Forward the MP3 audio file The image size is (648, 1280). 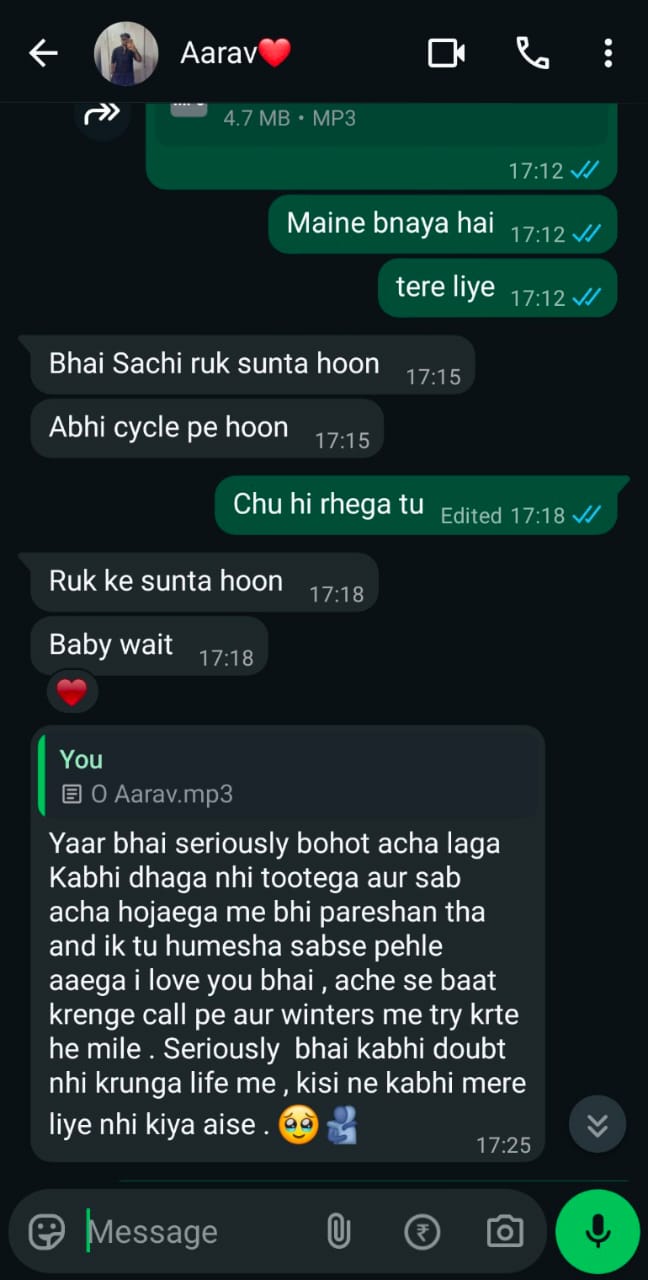pyautogui.click(x=101, y=114)
